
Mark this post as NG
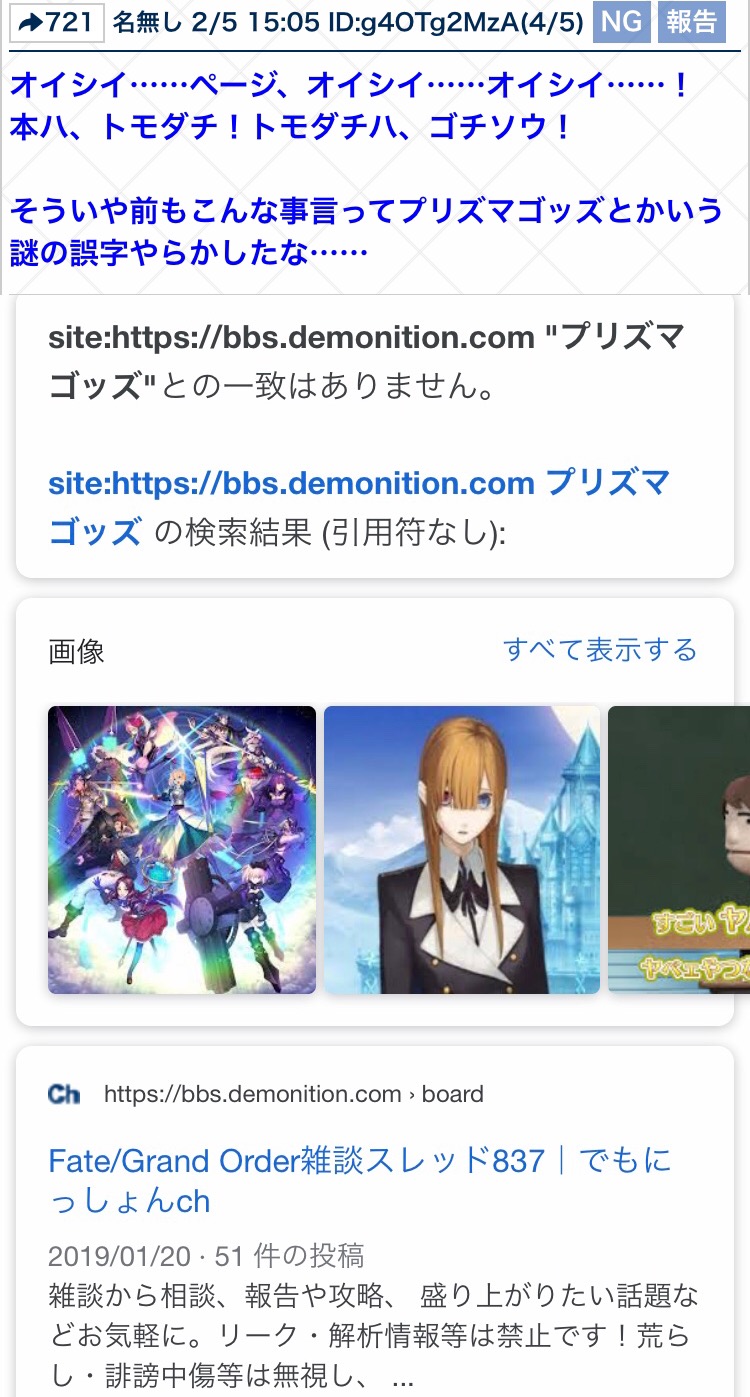tap(621, 22)
